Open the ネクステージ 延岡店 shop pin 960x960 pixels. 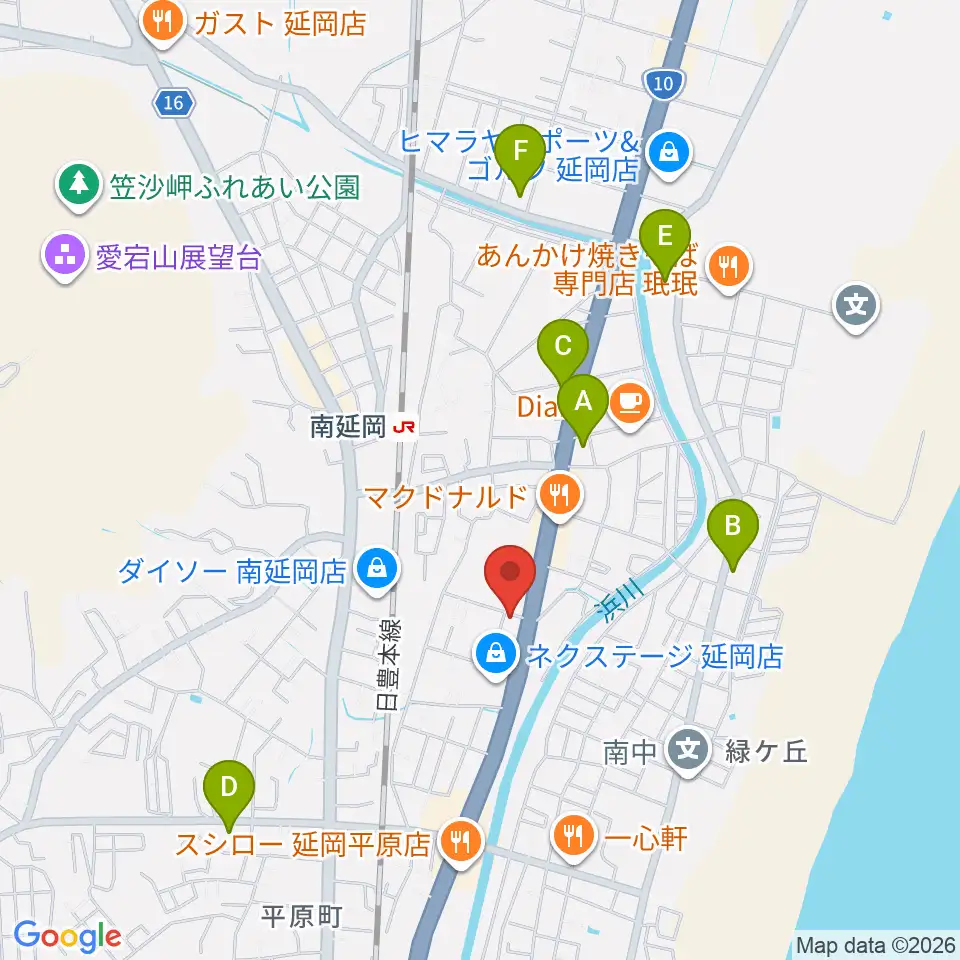point(496,656)
